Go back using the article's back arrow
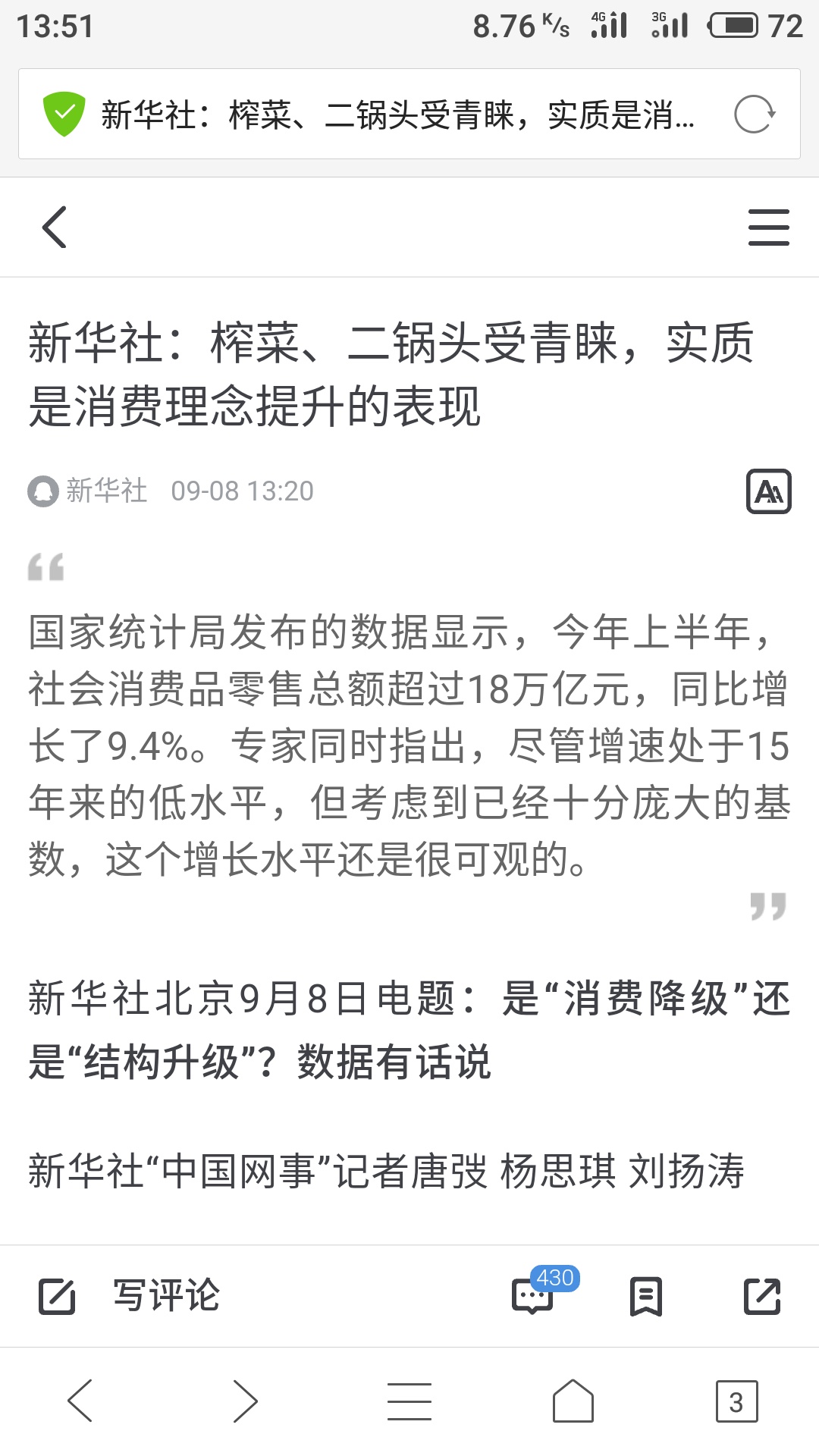 [55, 227]
